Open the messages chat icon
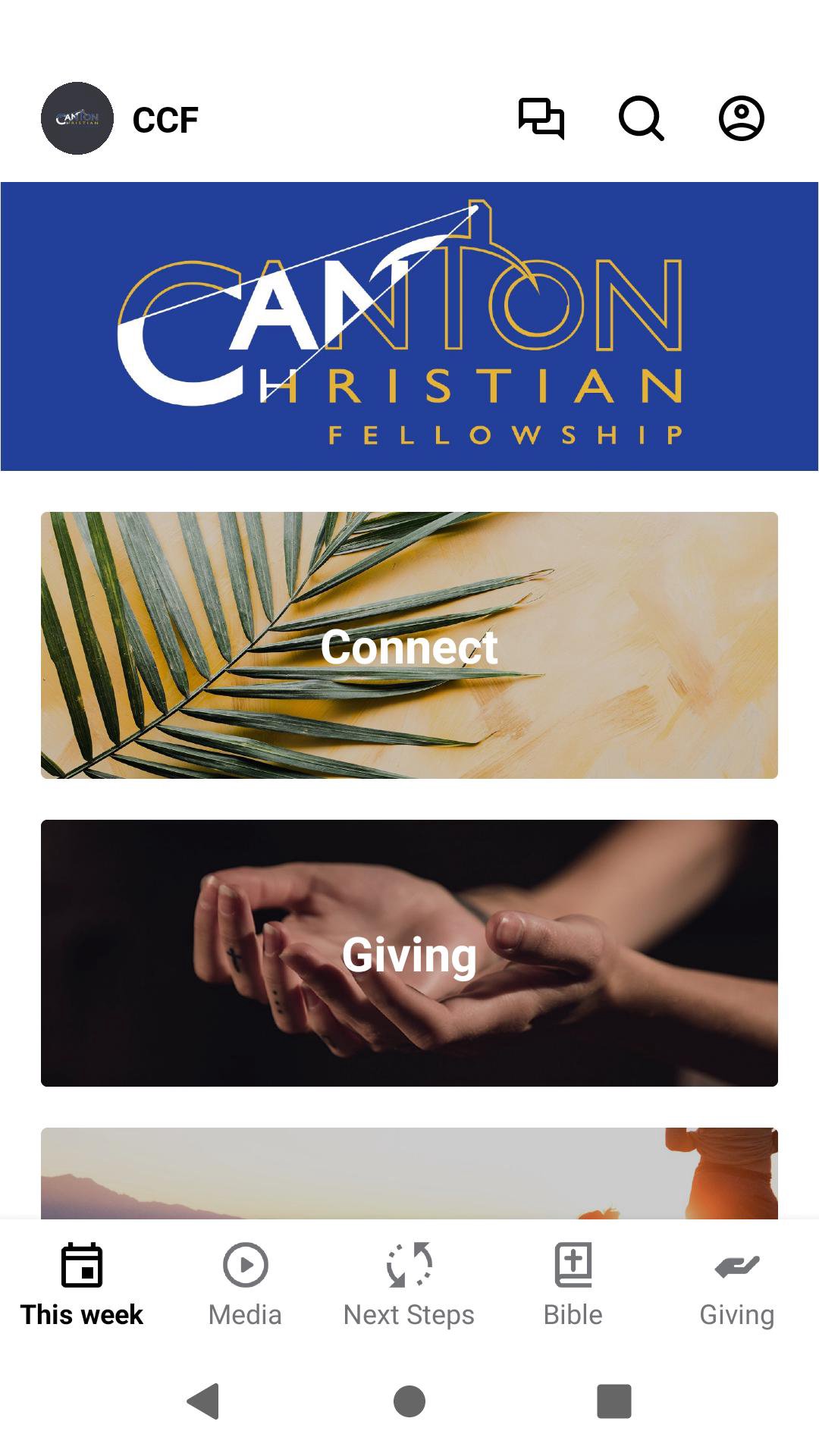 pos(541,119)
